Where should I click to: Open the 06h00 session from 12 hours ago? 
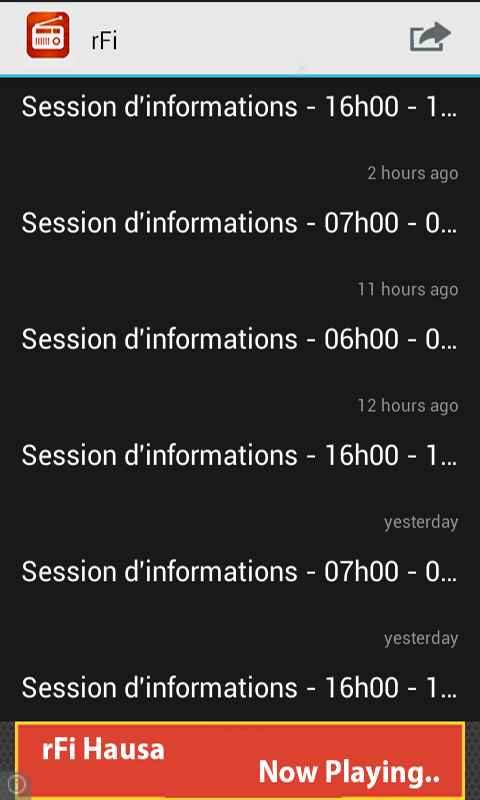240,368
